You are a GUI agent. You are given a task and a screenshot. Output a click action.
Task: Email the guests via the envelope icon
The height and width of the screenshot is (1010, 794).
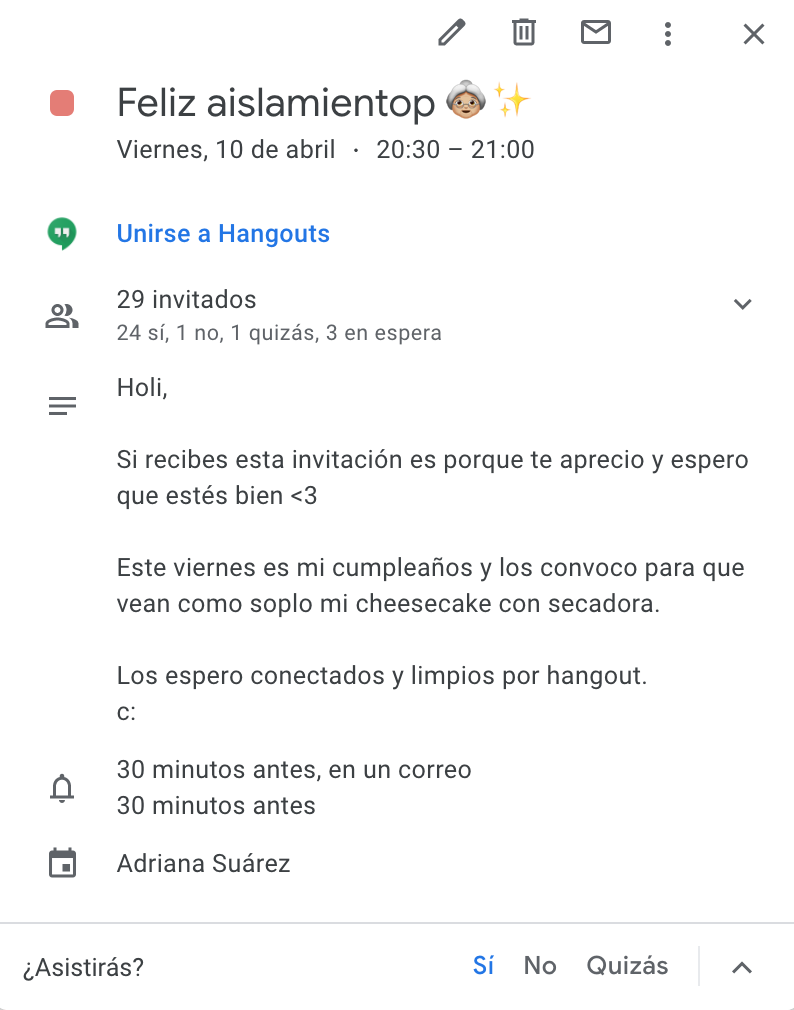(596, 33)
